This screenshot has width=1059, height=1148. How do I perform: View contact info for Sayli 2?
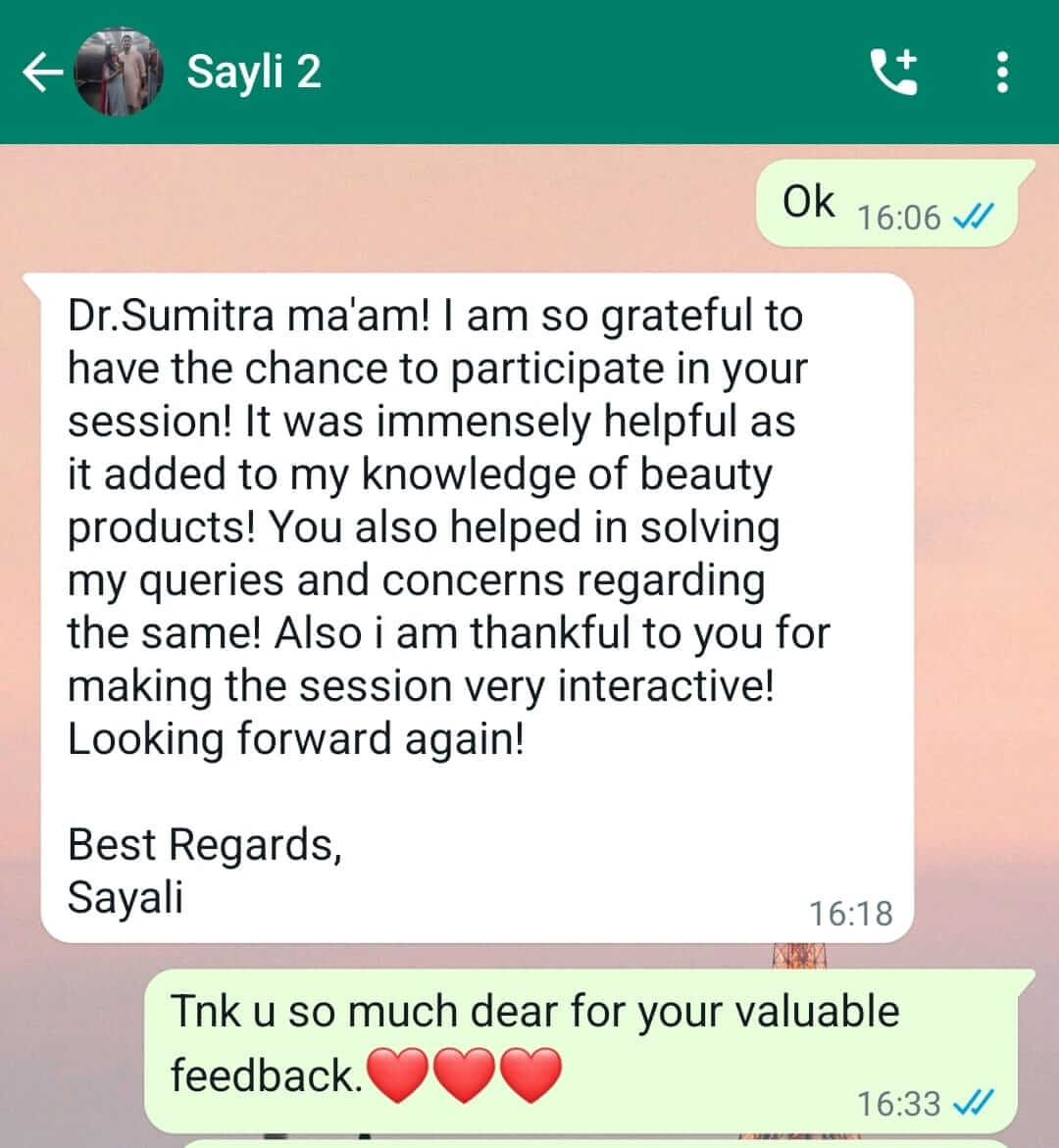click(253, 73)
